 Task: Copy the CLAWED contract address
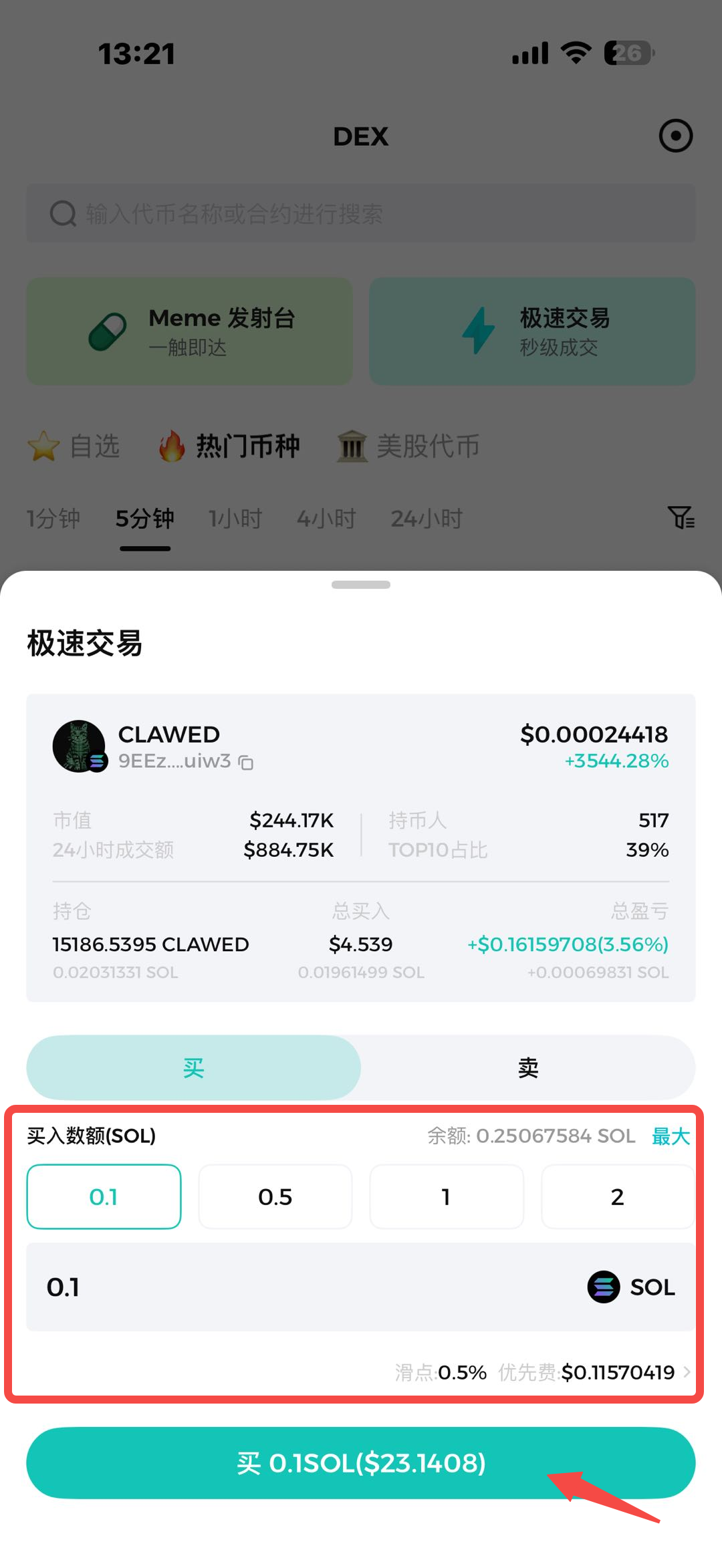click(246, 763)
